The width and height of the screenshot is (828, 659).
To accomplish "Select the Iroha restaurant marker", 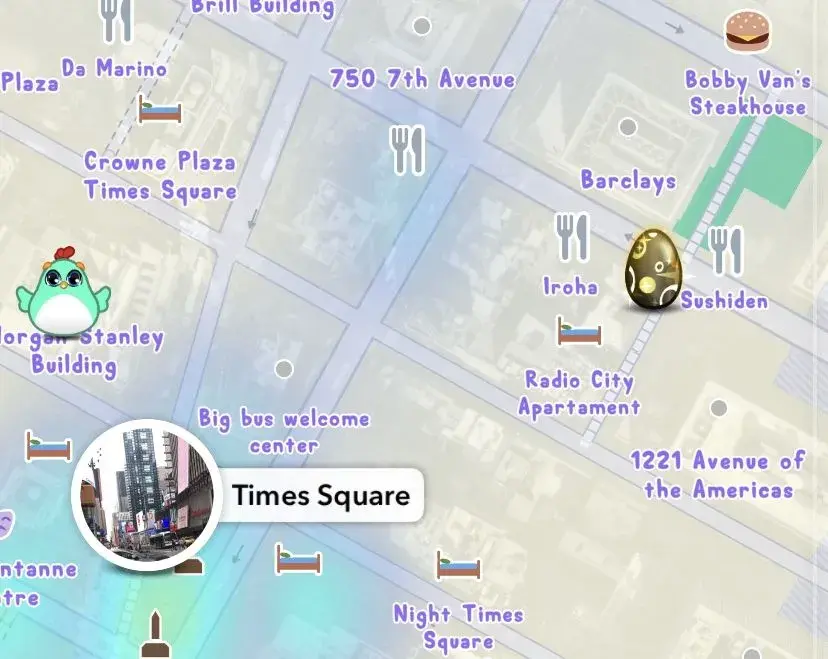I will click(572, 238).
